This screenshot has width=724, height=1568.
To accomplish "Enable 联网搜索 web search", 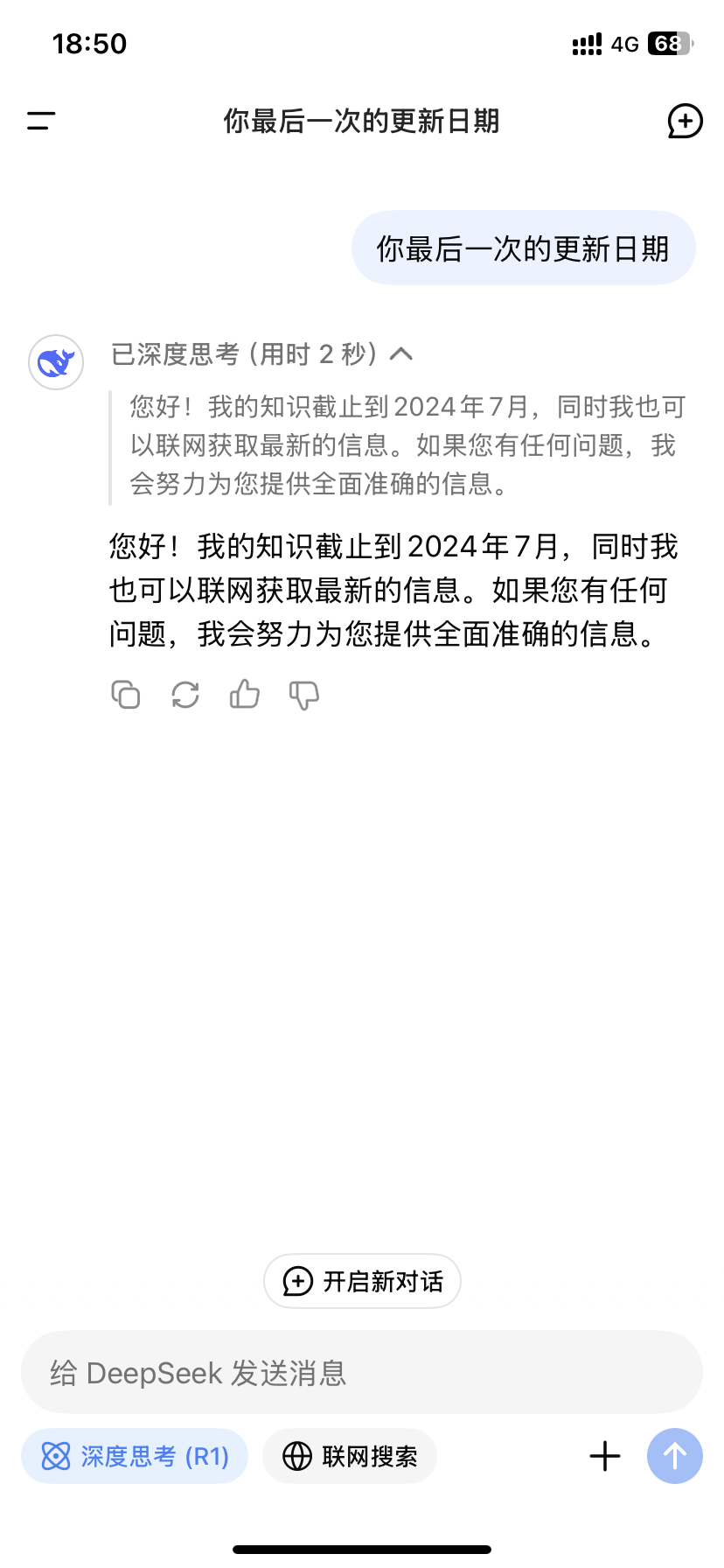I will tap(350, 1456).
